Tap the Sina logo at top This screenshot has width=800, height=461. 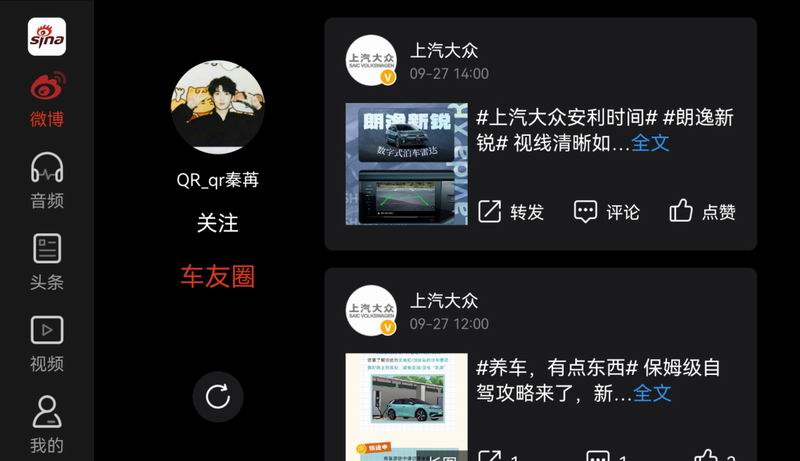(46, 37)
